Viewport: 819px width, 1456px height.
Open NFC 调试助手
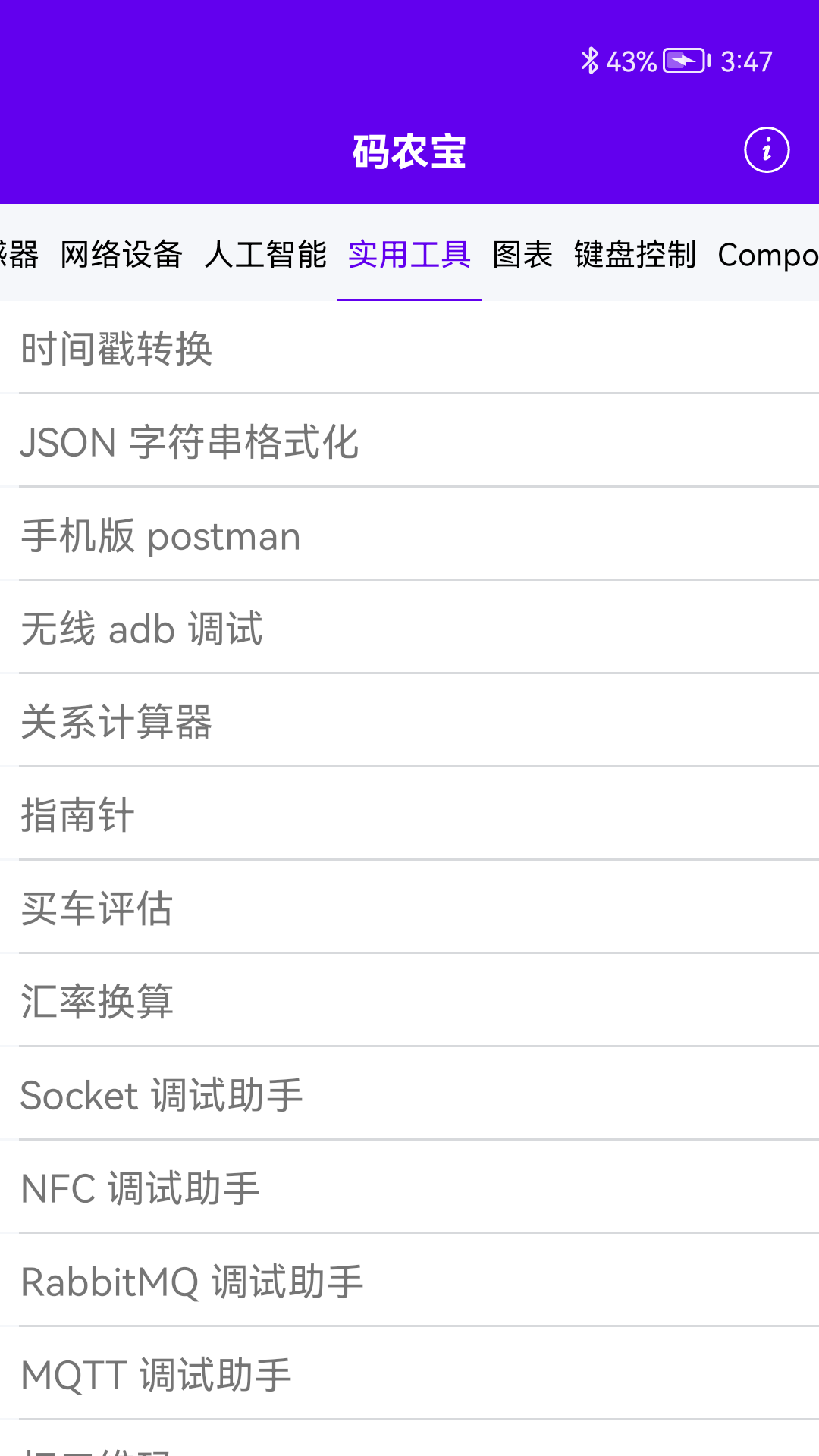coord(409,1188)
